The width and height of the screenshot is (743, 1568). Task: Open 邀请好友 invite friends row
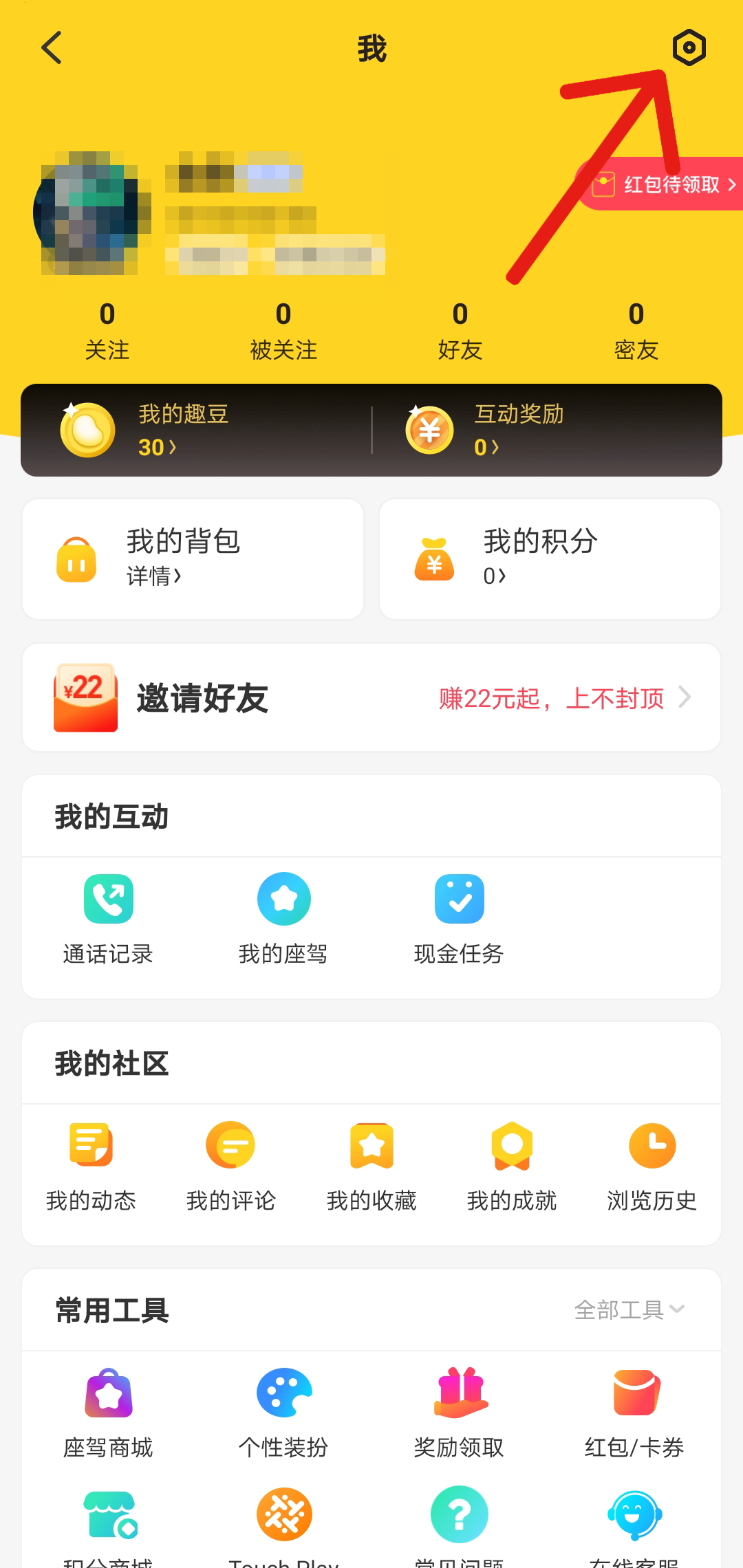(x=371, y=697)
